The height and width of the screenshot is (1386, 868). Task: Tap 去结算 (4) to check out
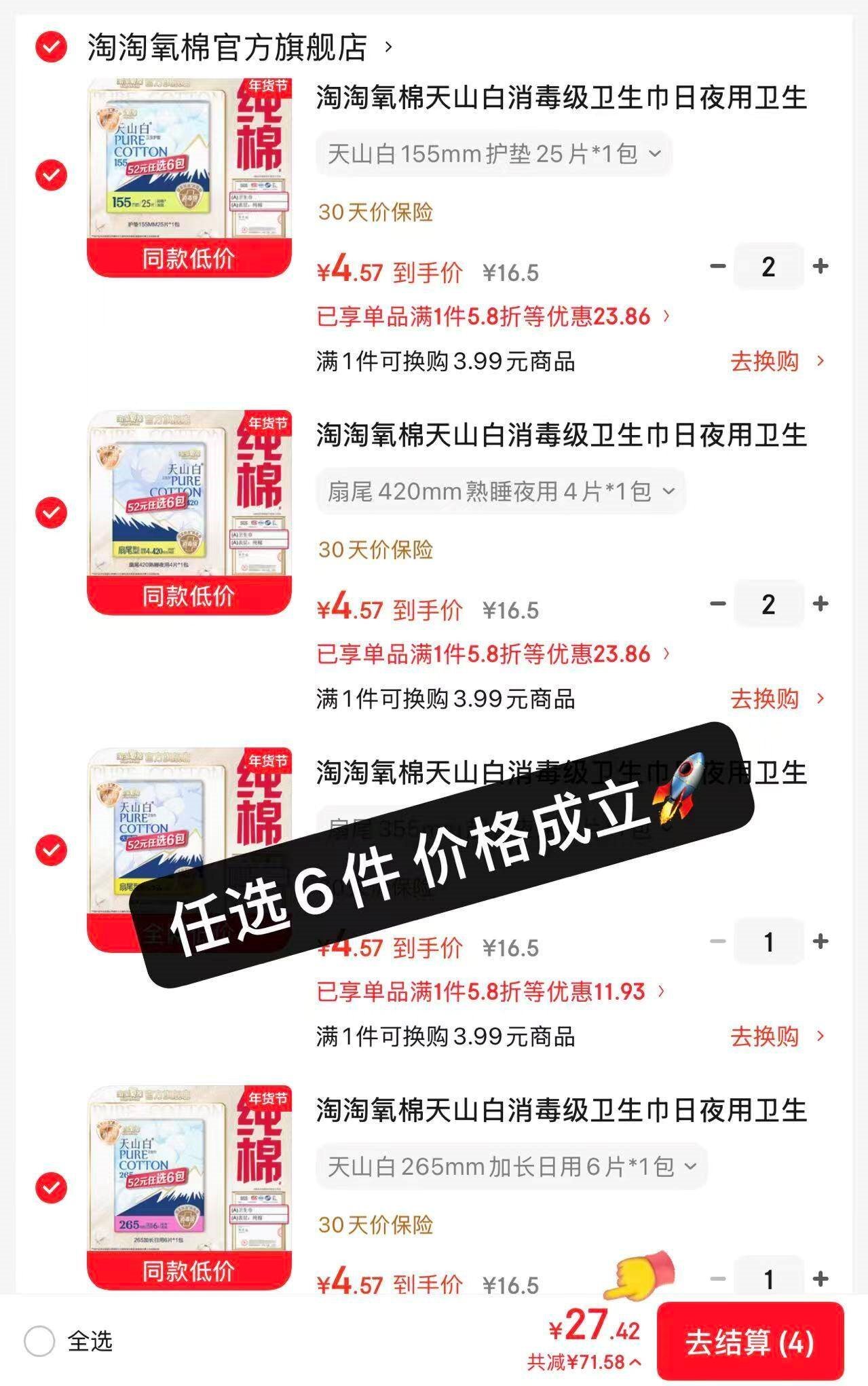click(x=749, y=1343)
